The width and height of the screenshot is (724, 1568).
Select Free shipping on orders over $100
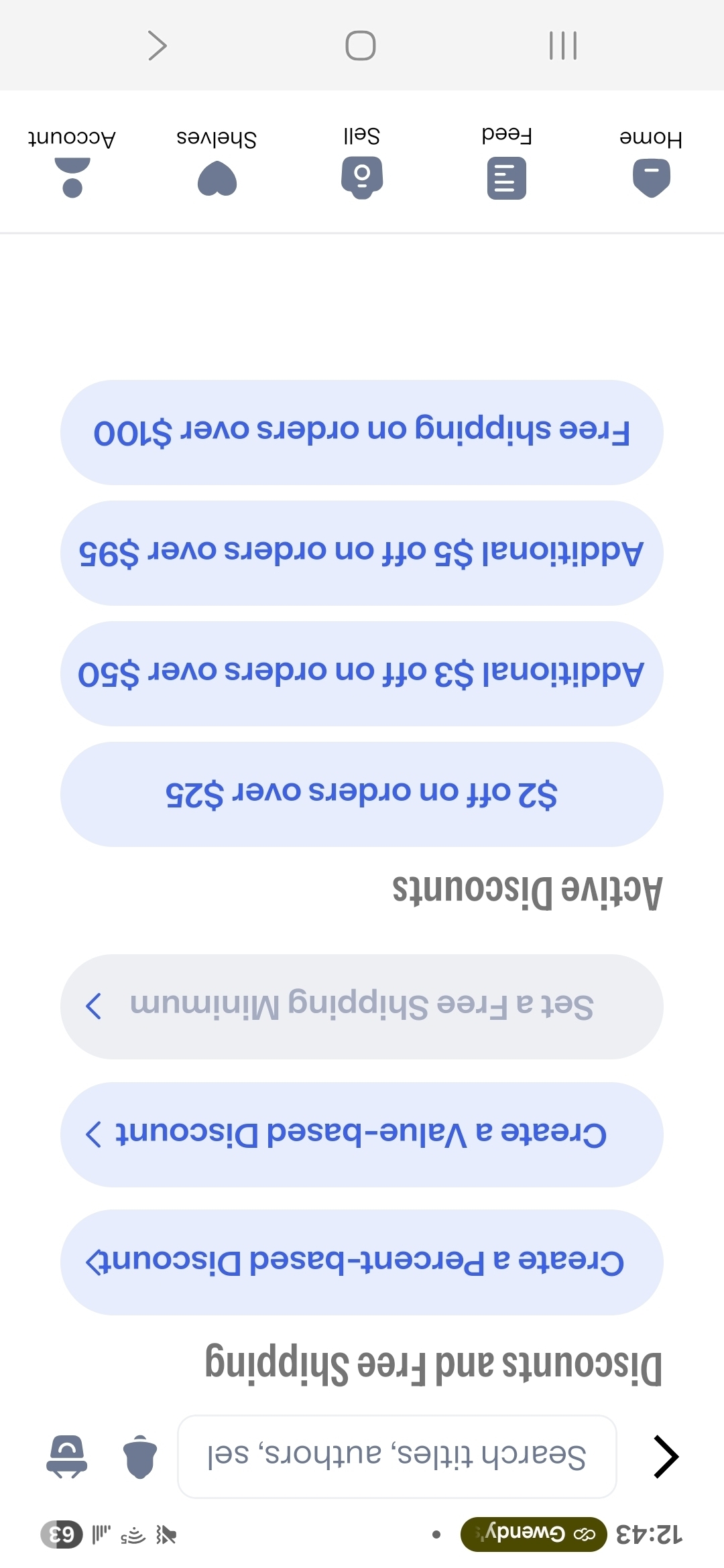tap(362, 432)
